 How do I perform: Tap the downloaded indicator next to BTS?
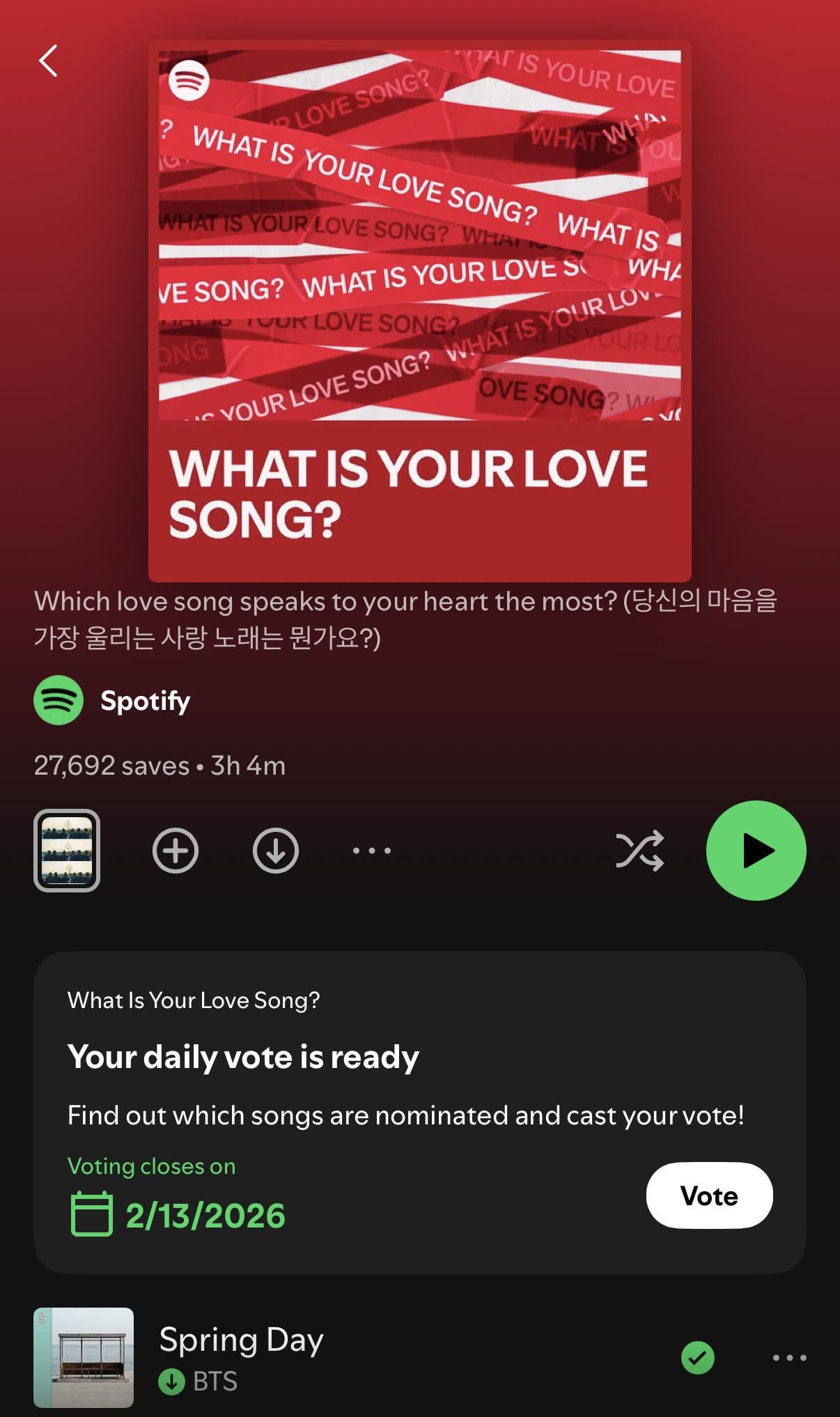[173, 1381]
